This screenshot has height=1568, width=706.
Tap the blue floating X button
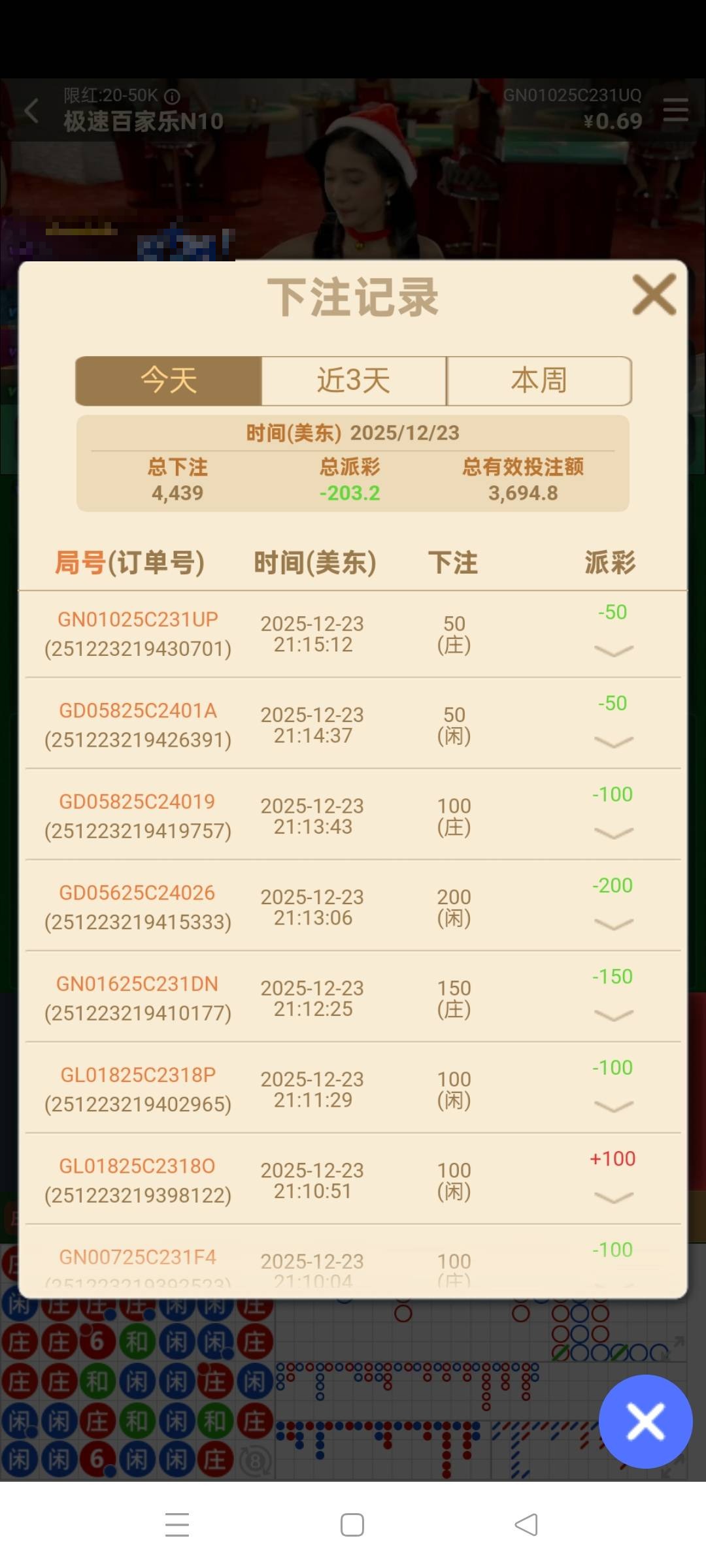pyautogui.click(x=645, y=1421)
